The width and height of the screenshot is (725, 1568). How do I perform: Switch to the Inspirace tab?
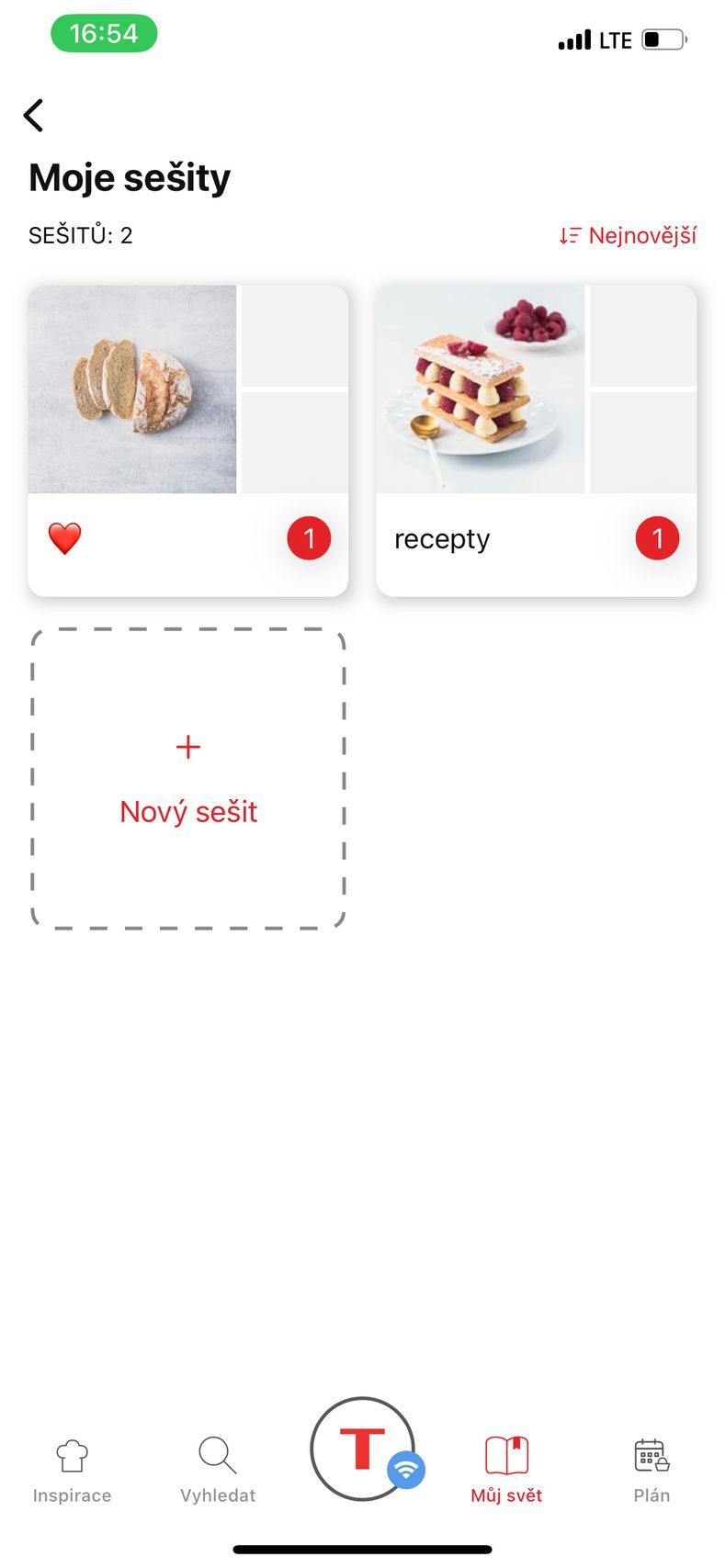pyautogui.click(x=72, y=1470)
